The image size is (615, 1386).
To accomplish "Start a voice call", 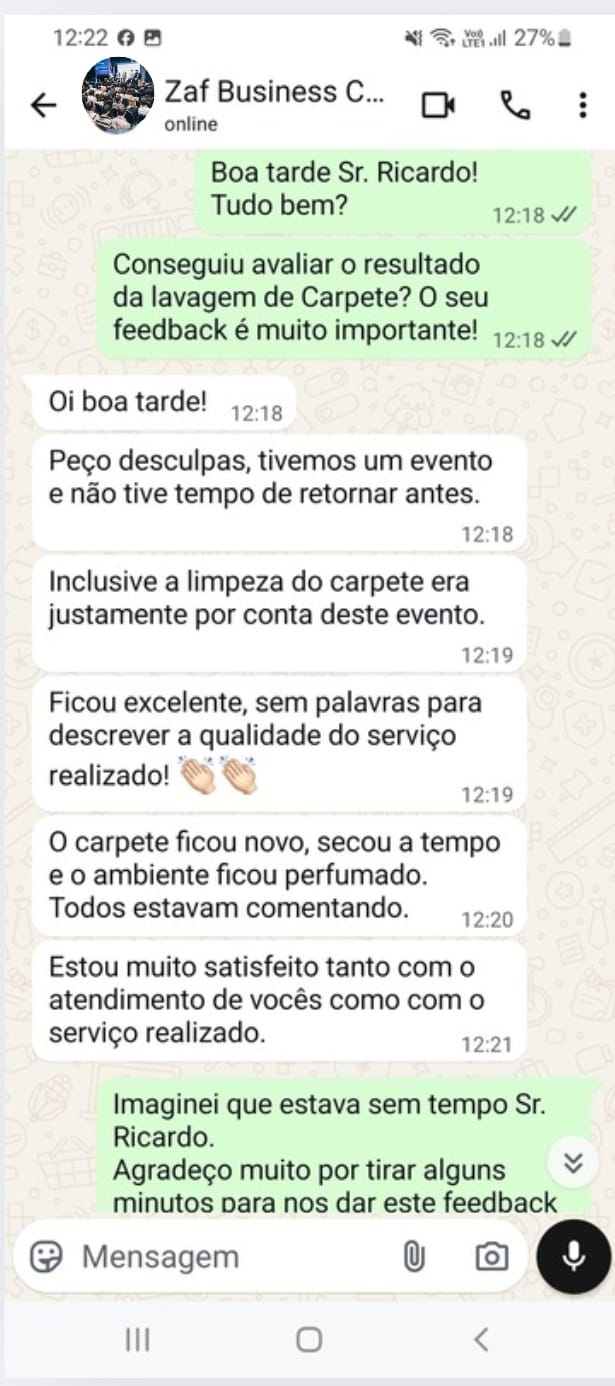I will (515, 105).
